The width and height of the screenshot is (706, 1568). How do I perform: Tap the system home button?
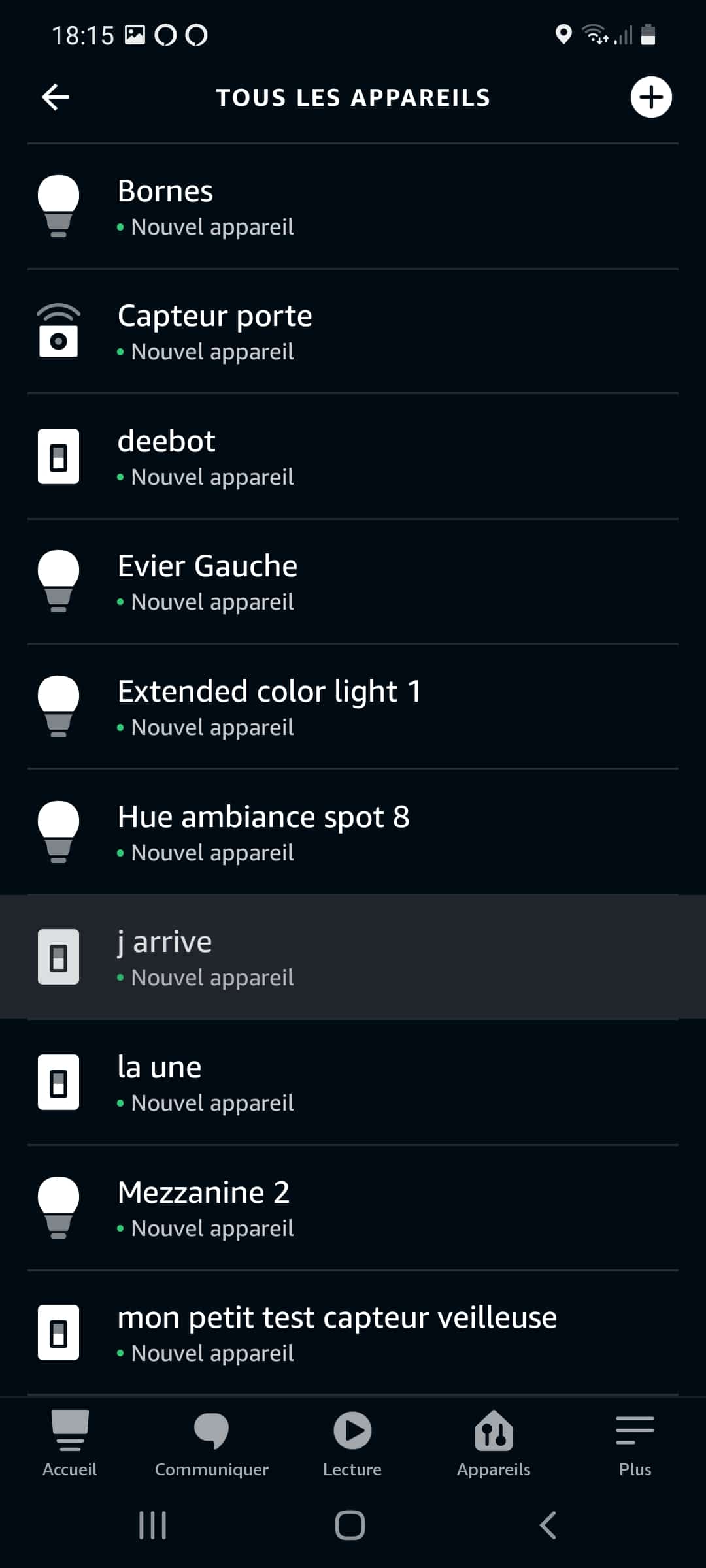(x=350, y=1526)
